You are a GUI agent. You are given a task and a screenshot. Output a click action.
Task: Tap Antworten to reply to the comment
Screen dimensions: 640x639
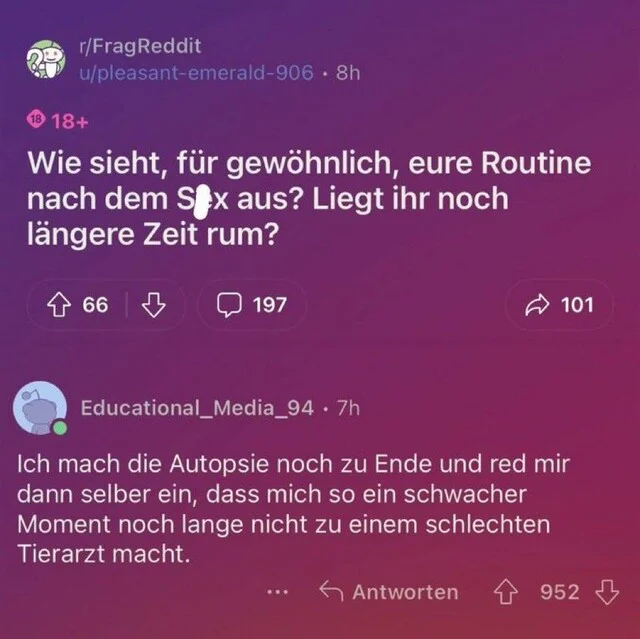(389, 592)
